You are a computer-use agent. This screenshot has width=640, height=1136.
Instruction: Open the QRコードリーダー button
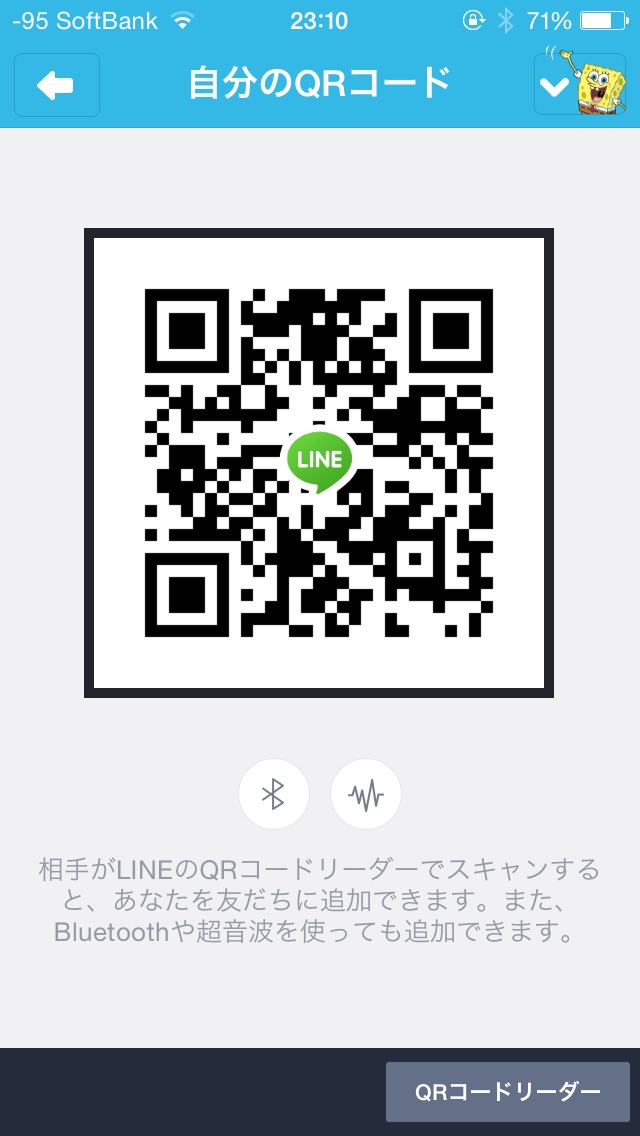(507, 1092)
